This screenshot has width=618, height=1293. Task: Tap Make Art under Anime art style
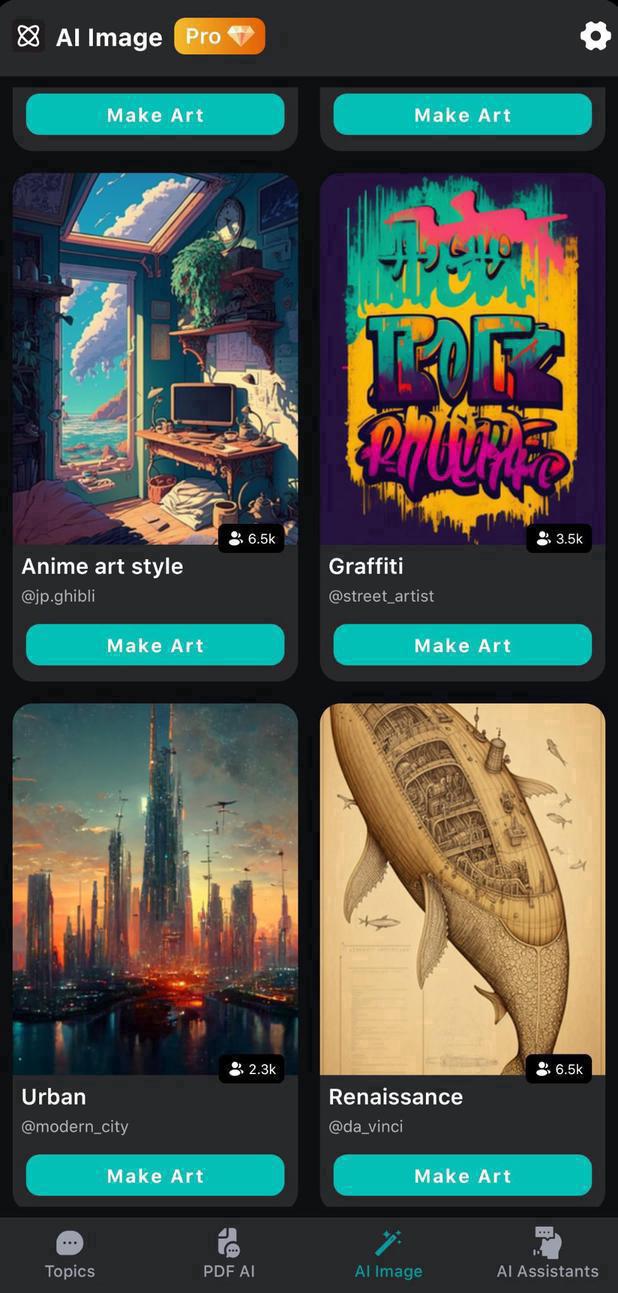click(155, 646)
